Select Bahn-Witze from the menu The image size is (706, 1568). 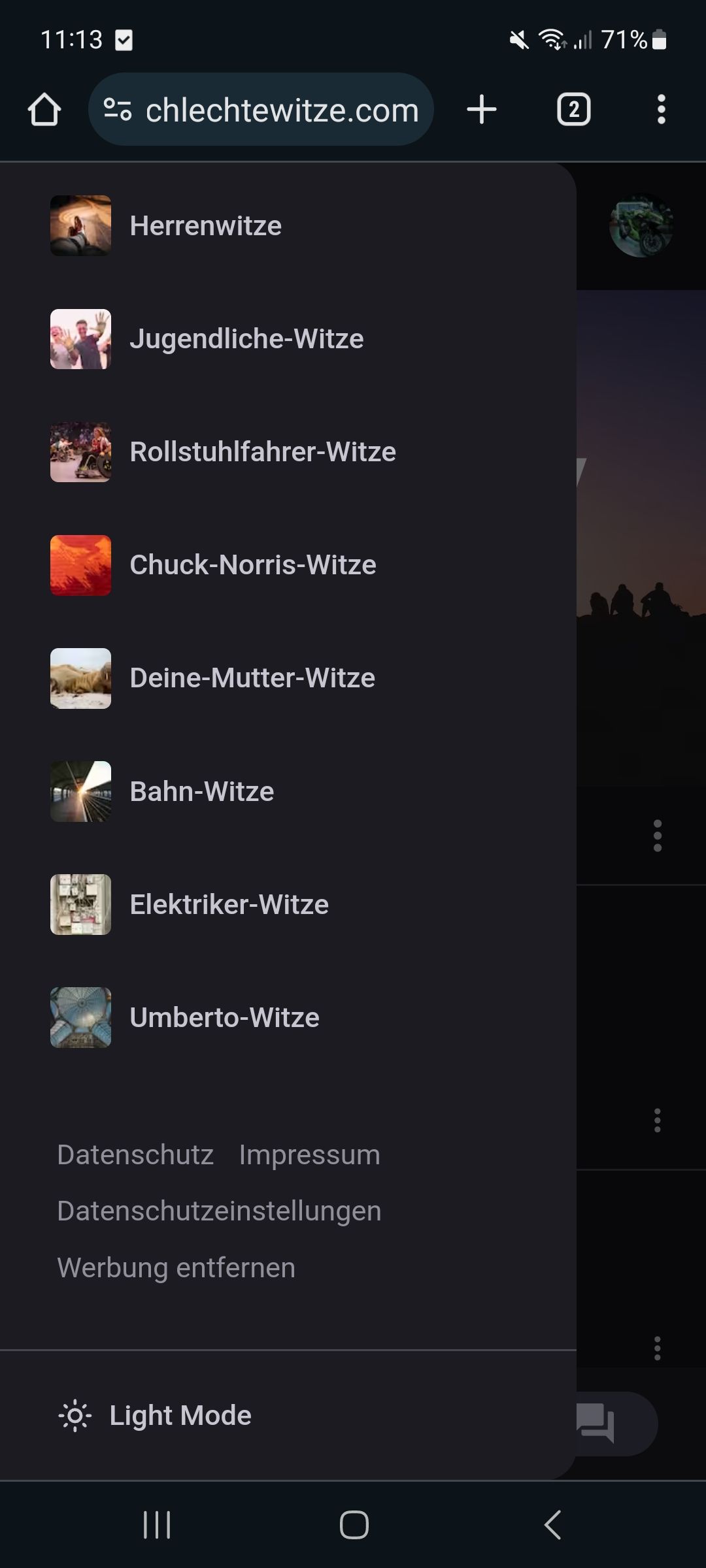201,792
